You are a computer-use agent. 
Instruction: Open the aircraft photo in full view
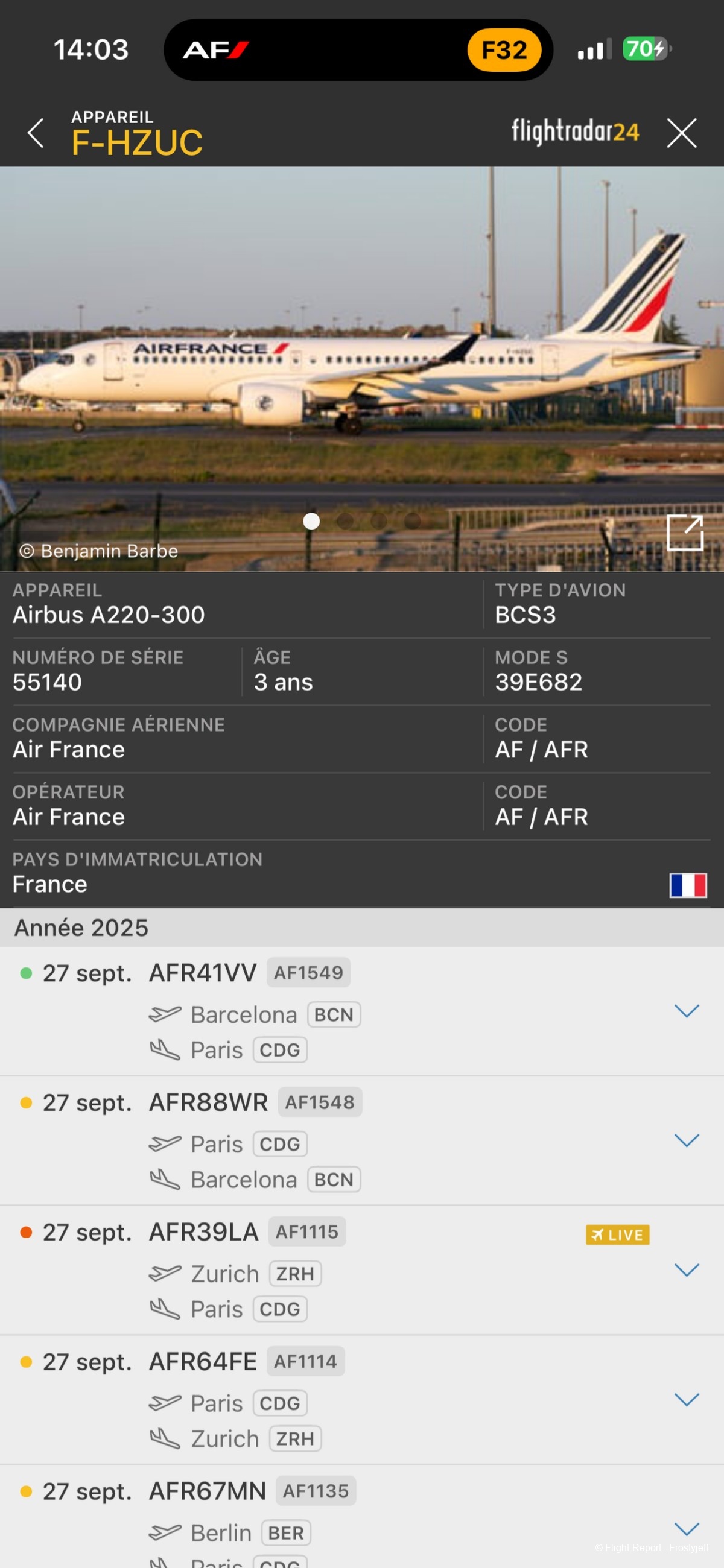point(684,533)
